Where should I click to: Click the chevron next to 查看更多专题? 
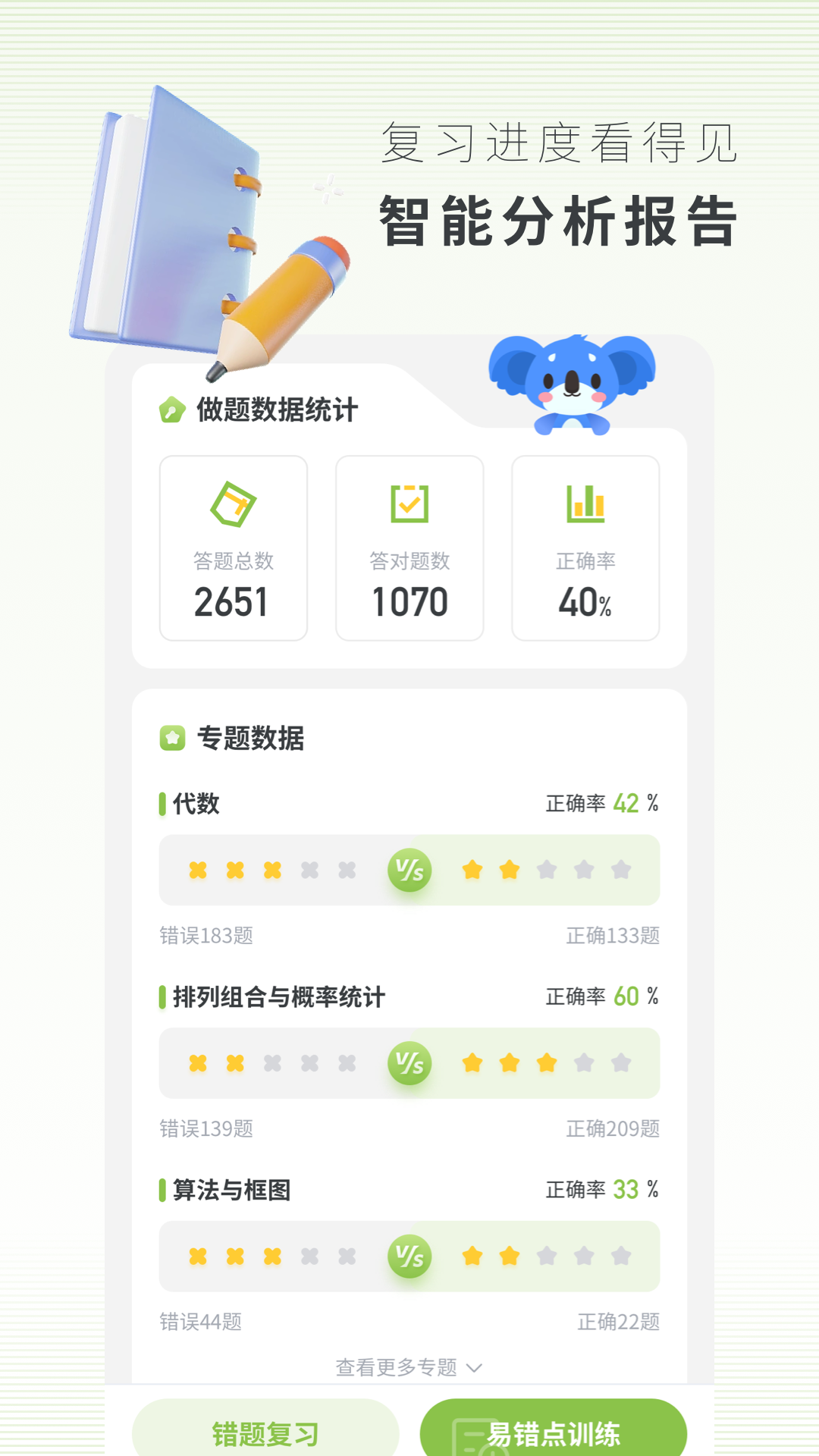point(474,1368)
